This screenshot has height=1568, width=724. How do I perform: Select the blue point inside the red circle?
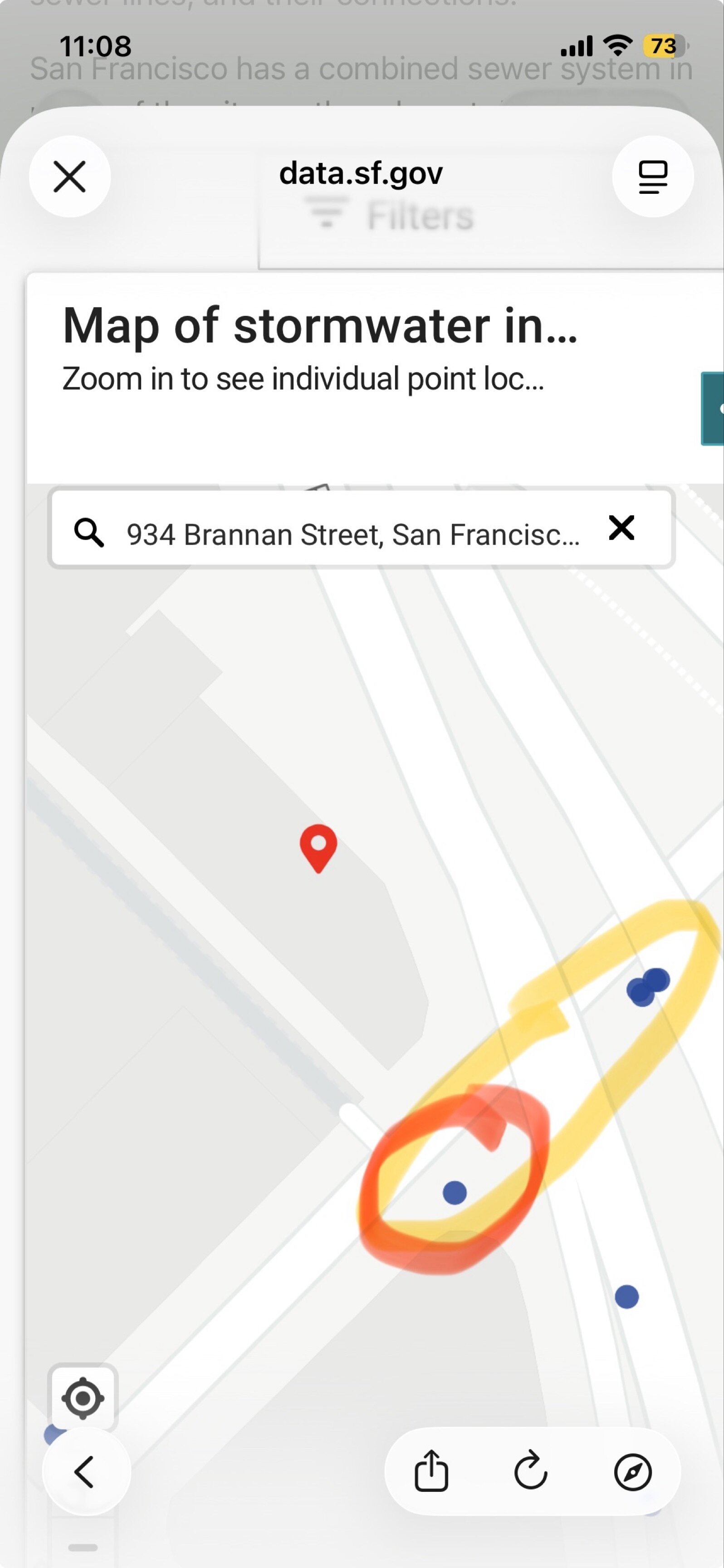[455, 1192]
